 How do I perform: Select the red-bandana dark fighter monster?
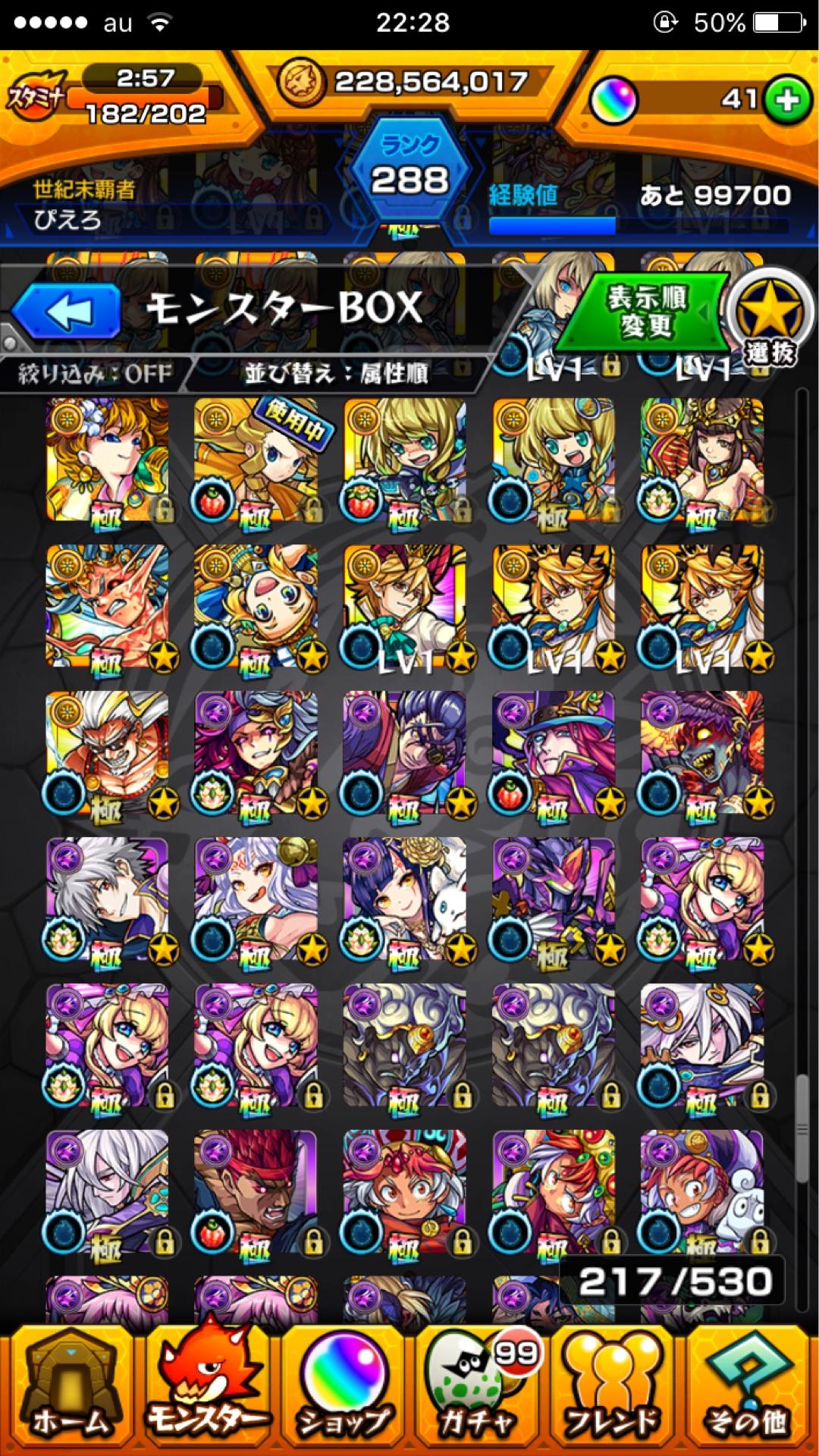(256, 1194)
